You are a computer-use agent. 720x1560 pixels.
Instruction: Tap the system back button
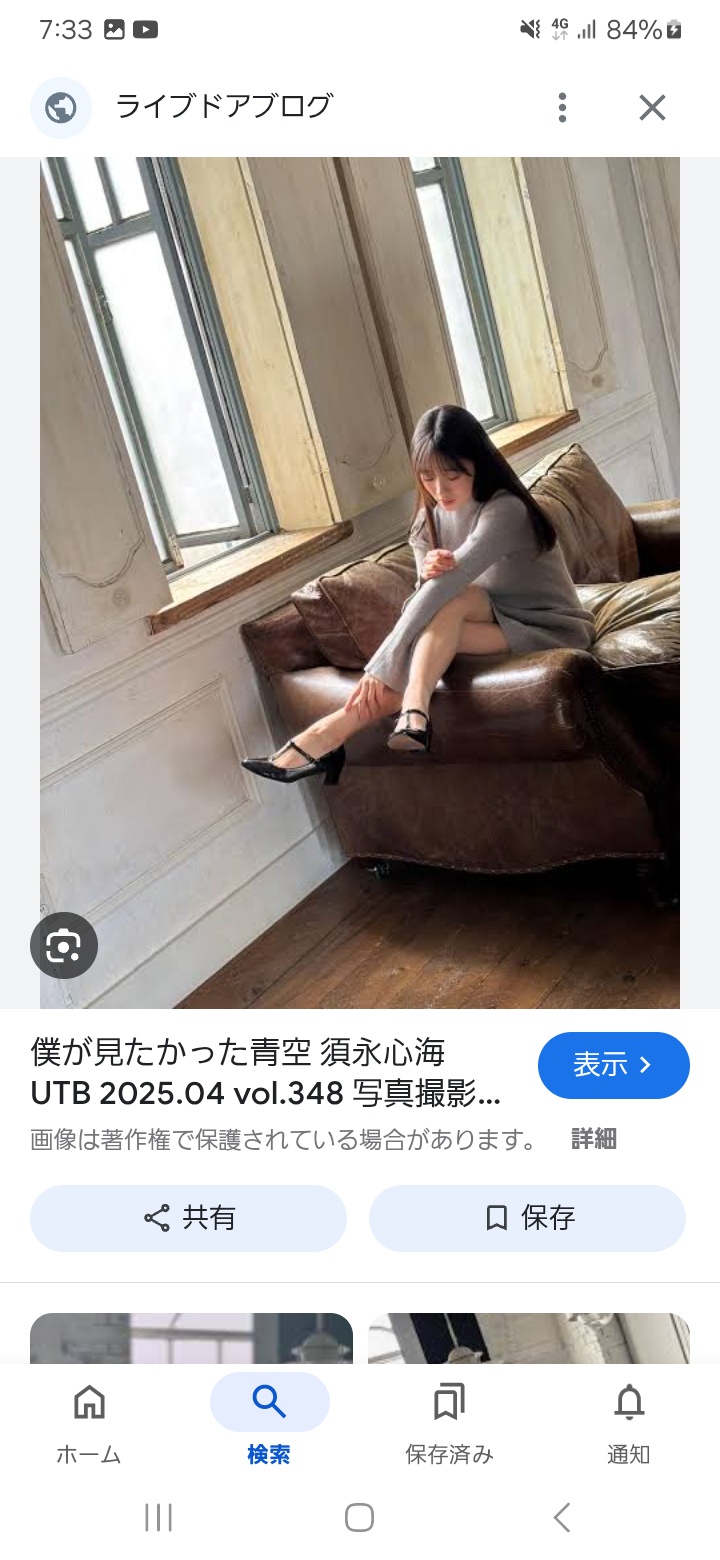[562, 1517]
